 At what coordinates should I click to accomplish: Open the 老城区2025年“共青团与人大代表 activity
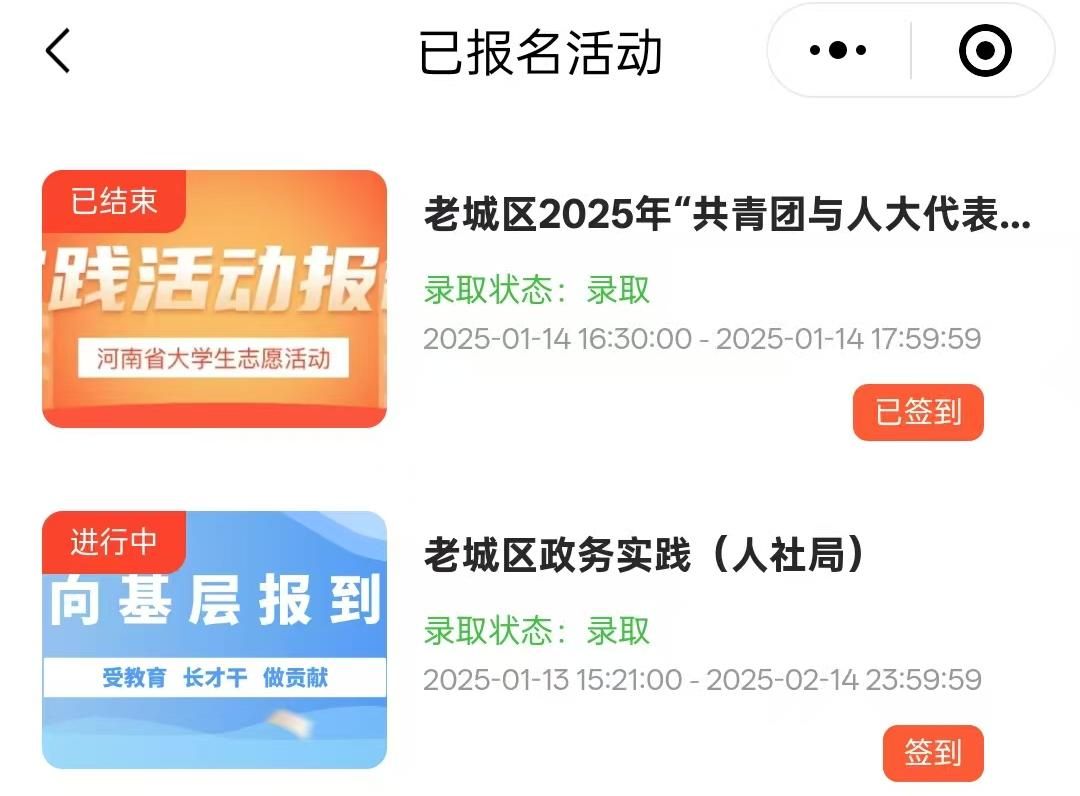[727, 215]
